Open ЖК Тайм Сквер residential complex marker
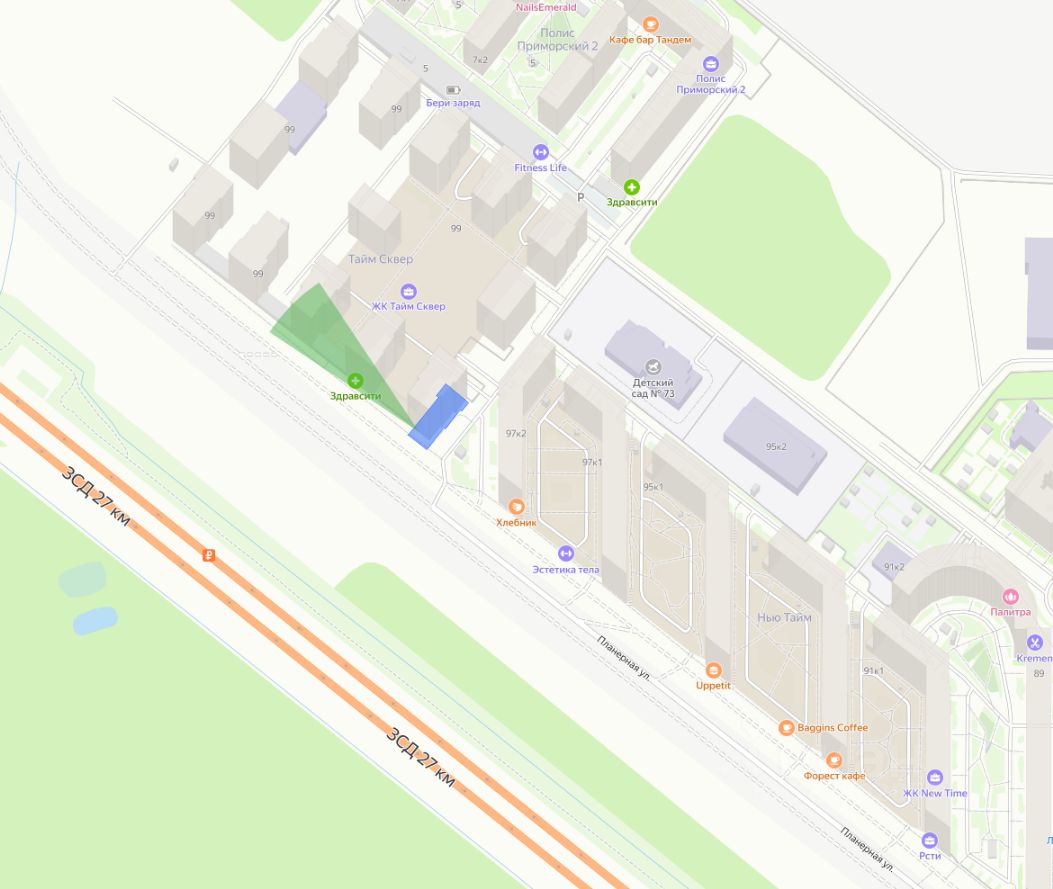The height and width of the screenshot is (889, 1053). click(408, 291)
